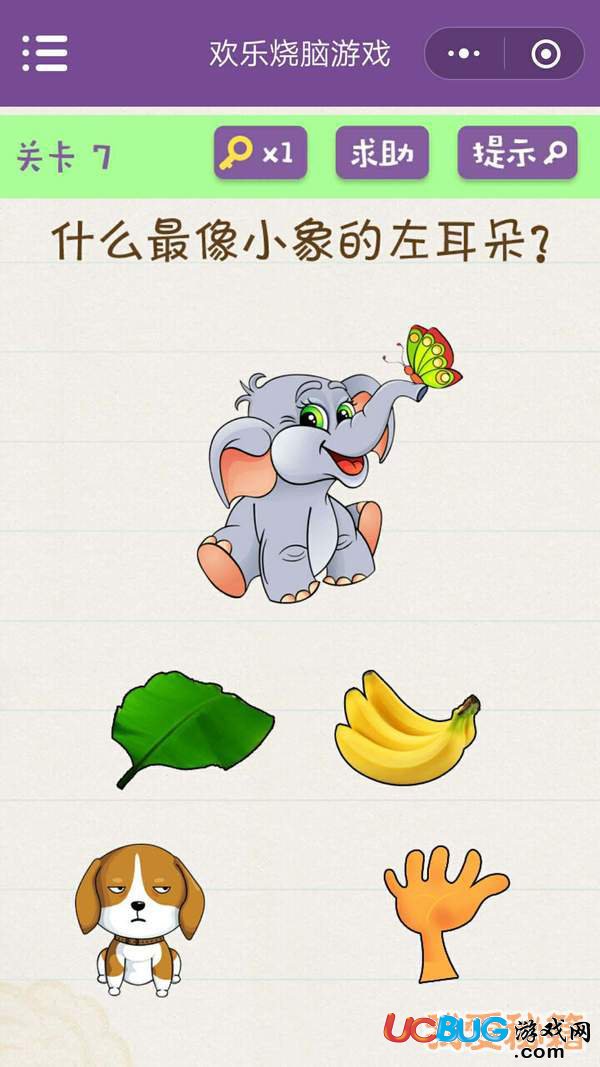Tap the 求助 help button

[x=382, y=152]
